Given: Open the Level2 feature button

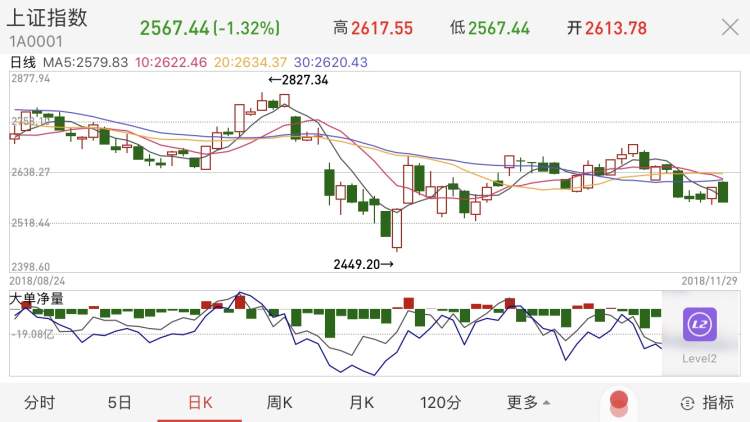Looking at the screenshot, I should click(701, 334).
